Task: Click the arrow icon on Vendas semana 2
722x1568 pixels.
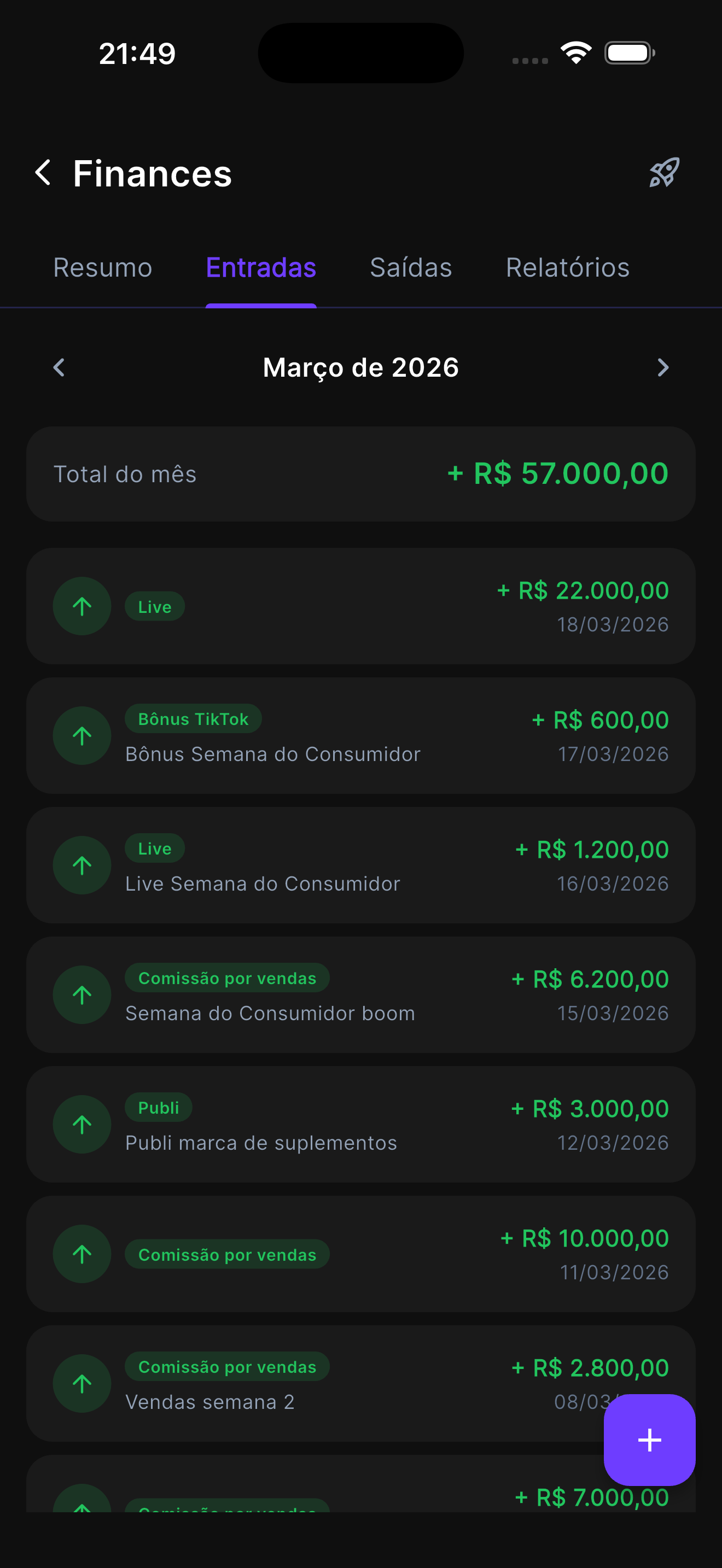Action: pyautogui.click(x=81, y=1384)
